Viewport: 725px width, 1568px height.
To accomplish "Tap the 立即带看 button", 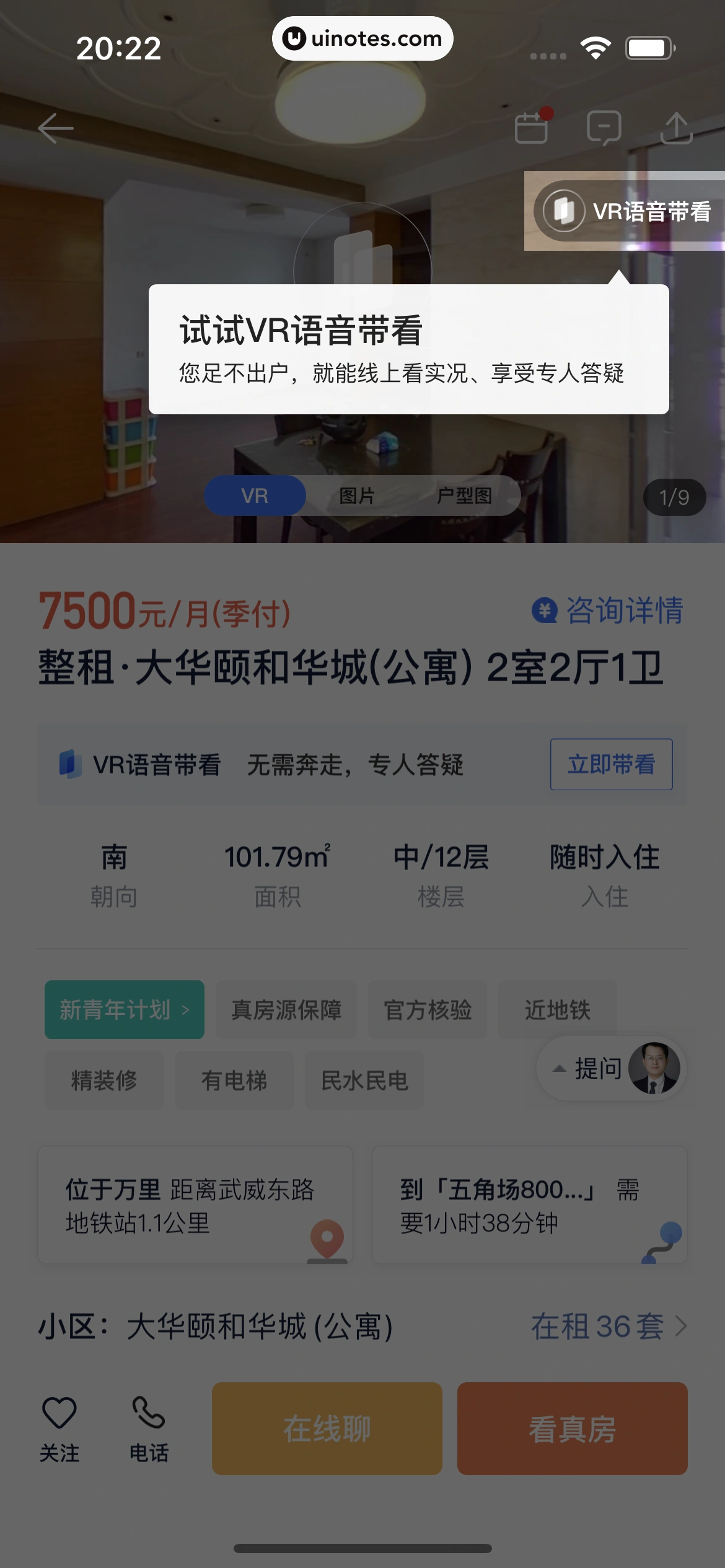I will (x=611, y=764).
